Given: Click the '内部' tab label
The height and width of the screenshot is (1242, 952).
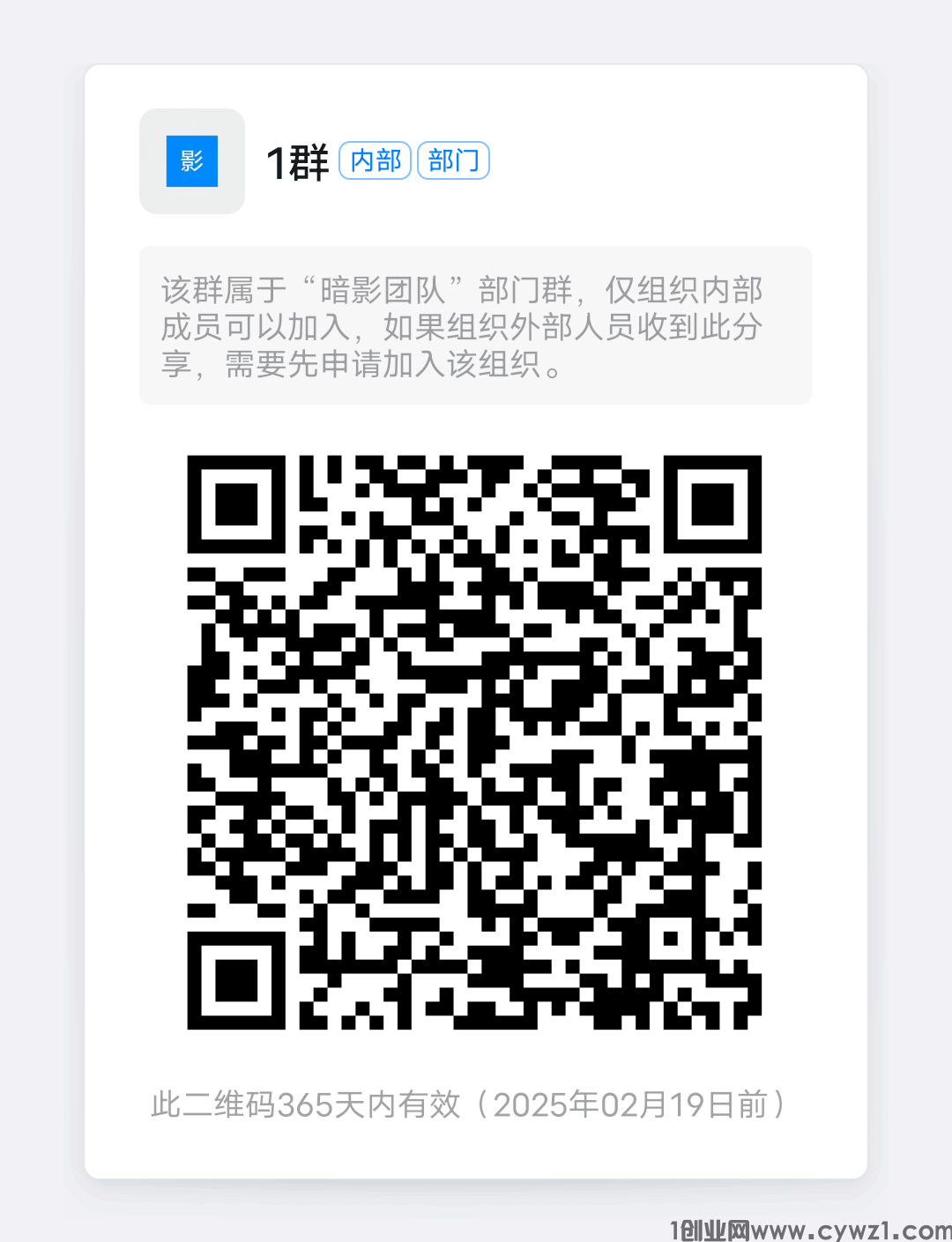Looking at the screenshot, I should (x=375, y=160).
